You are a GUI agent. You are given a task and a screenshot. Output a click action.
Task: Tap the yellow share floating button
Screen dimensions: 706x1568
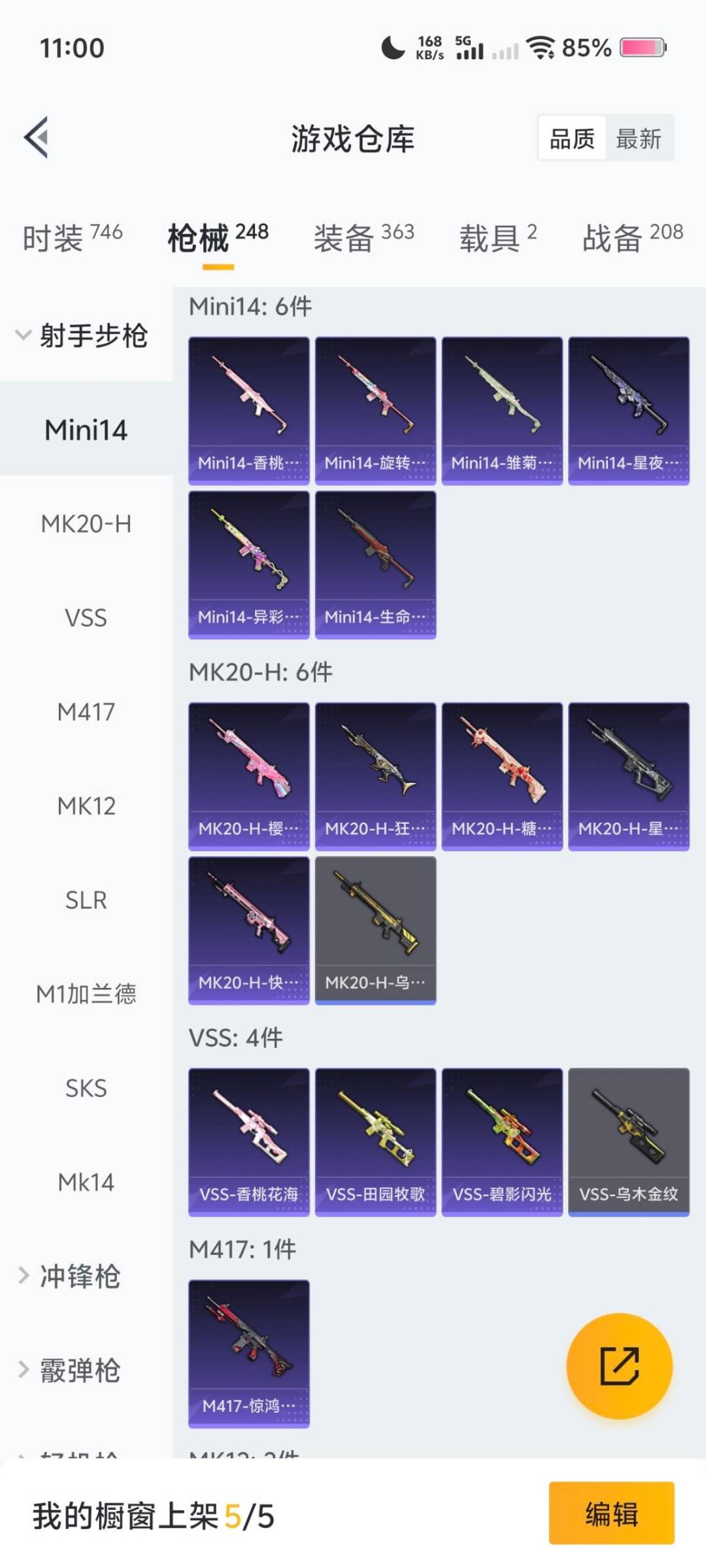click(619, 1366)
